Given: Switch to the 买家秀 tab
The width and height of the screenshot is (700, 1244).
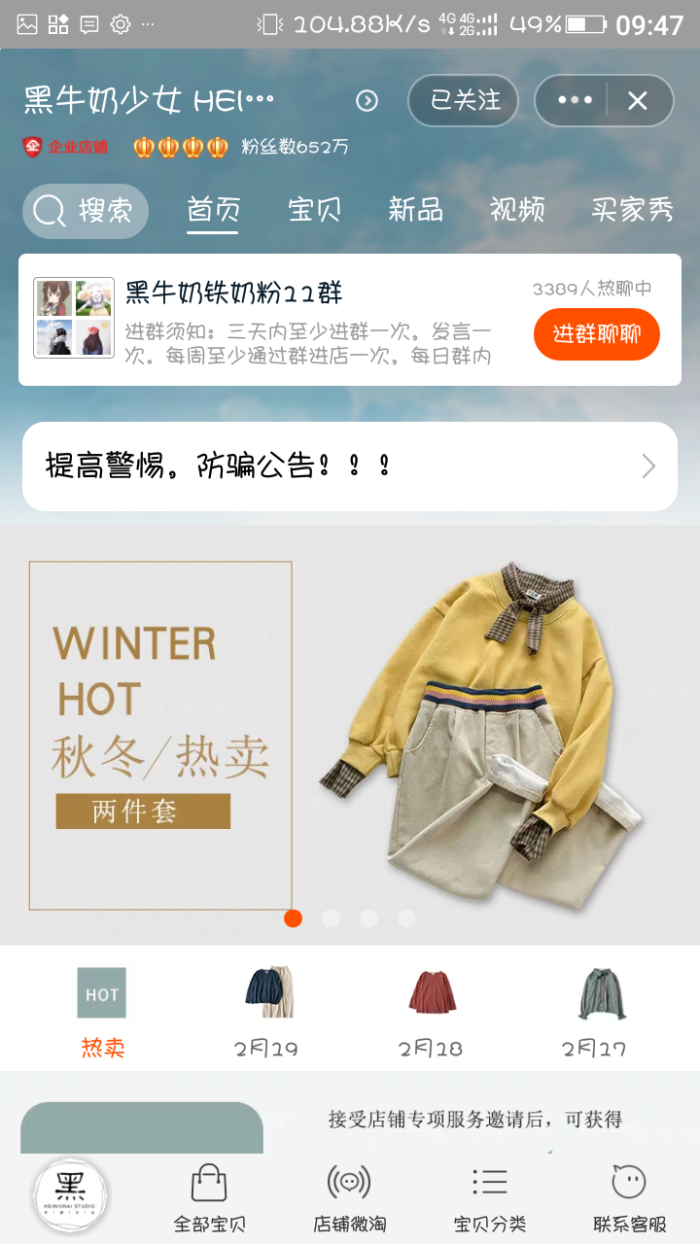Looking at the screenshot, I should (632, 210).
